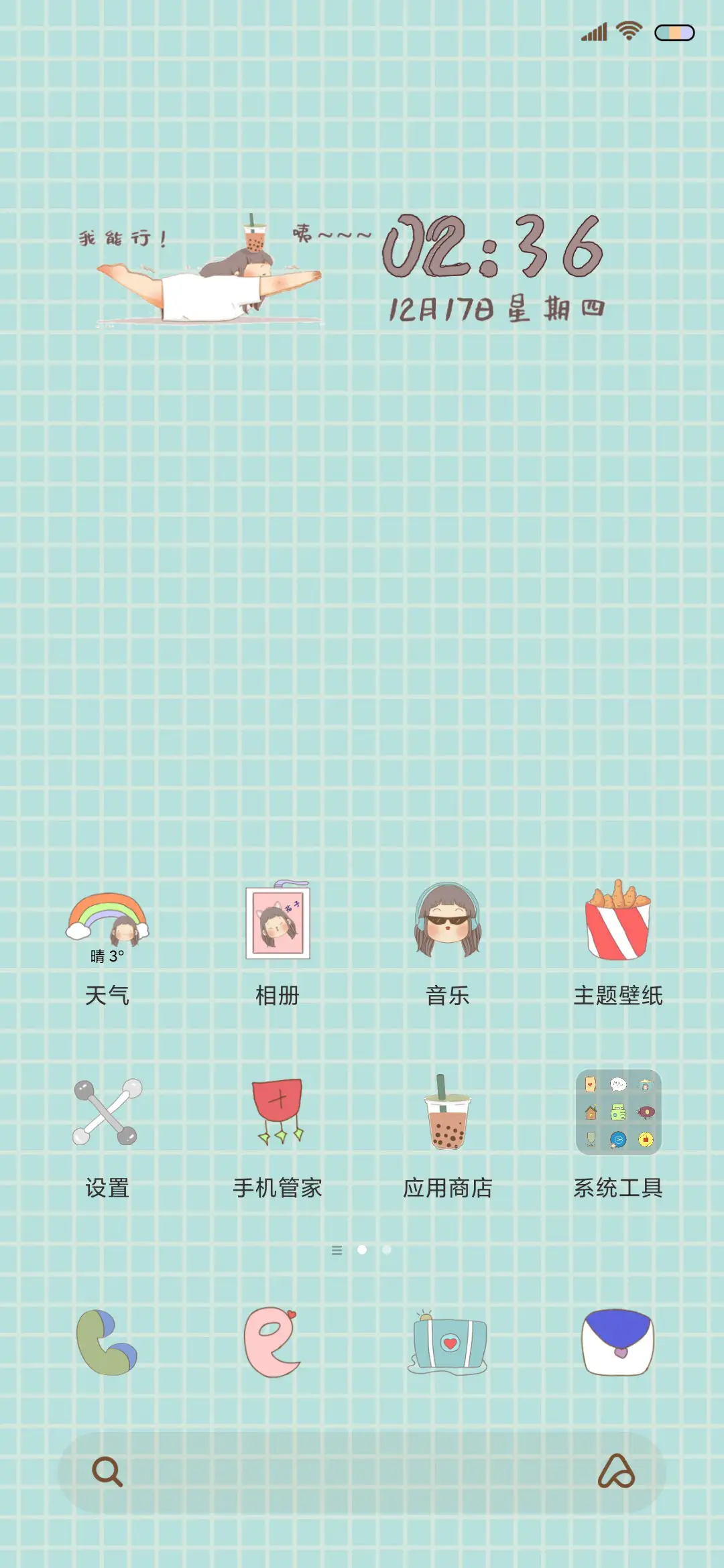Tap the battery indicator
The image size is (724, 1568).
[x=674, y=31]
